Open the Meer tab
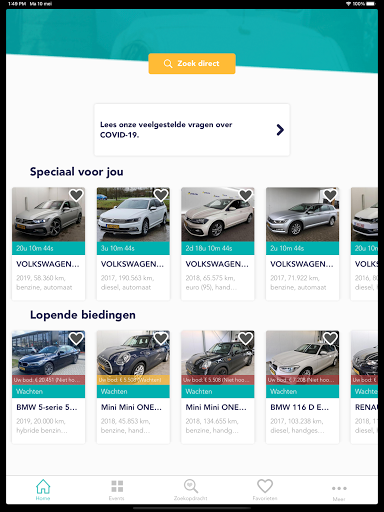The width and height of the screenshot is (384, 512). (x=339, y=492)
